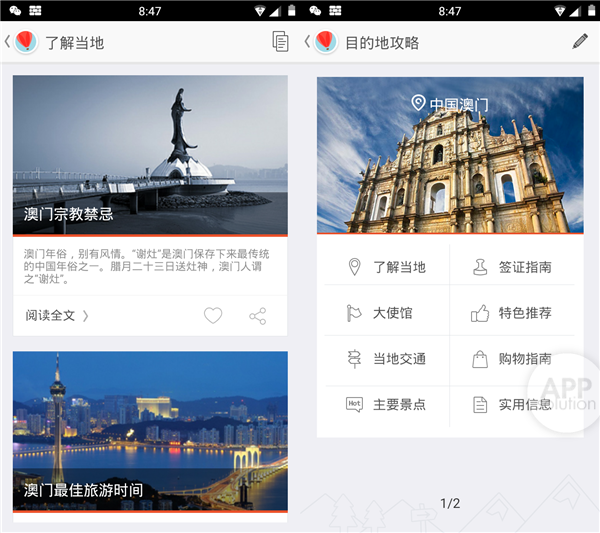Browse 主要景点 main attractions
The height and width of the screenshot is (533, 600).
(386, 404)
